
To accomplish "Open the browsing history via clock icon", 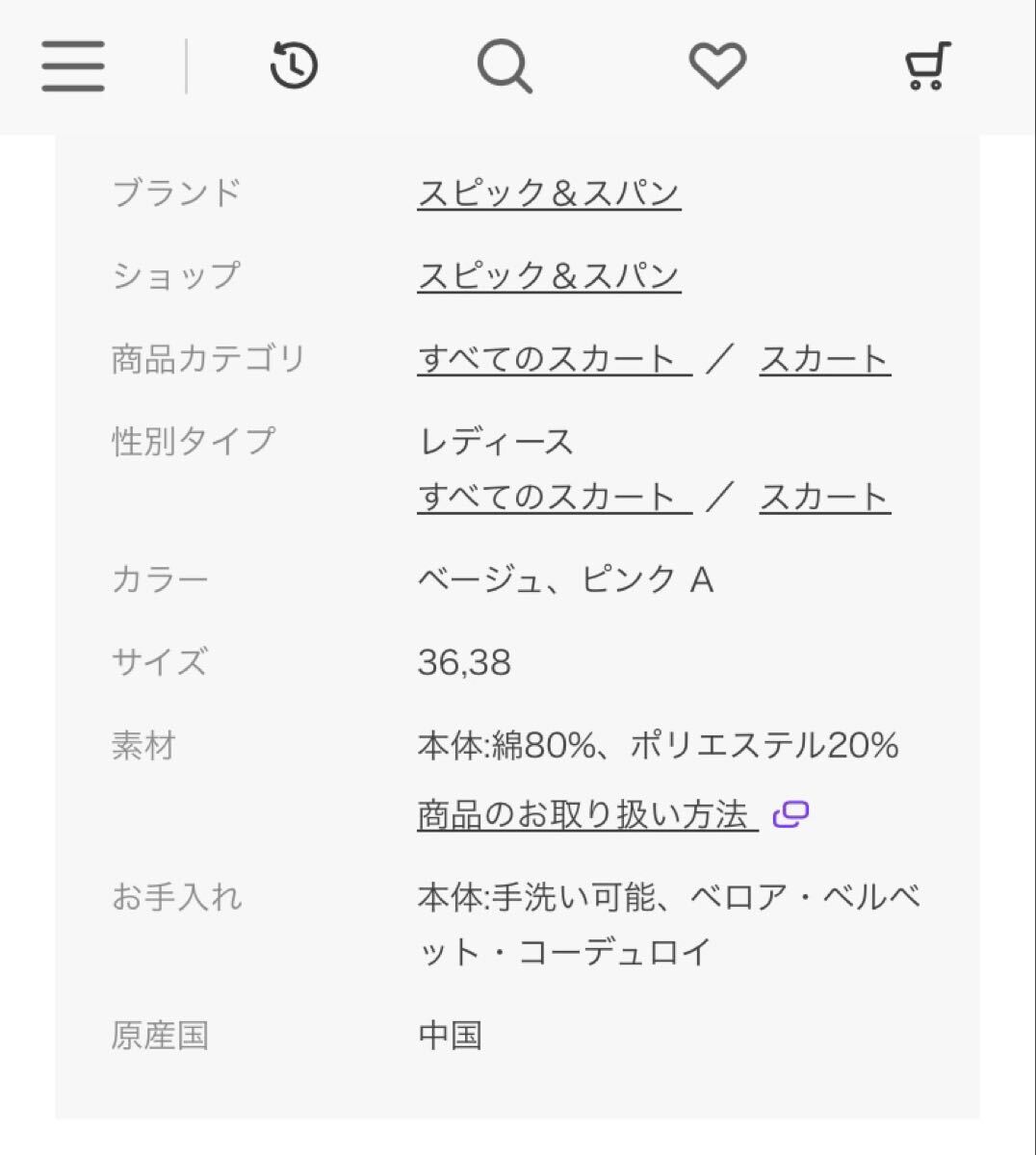I will pos(294,65).
